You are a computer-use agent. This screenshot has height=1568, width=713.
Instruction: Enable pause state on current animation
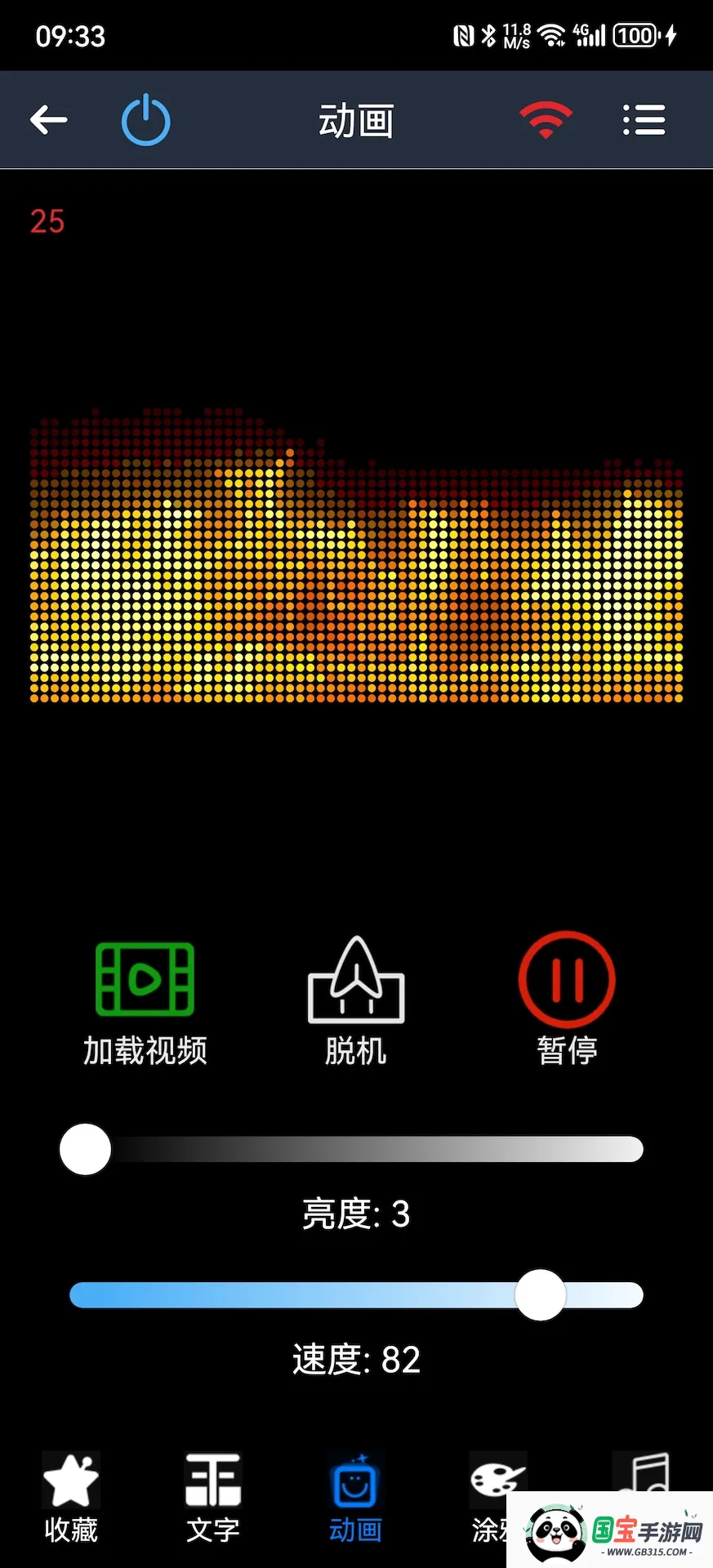[566, 980]
